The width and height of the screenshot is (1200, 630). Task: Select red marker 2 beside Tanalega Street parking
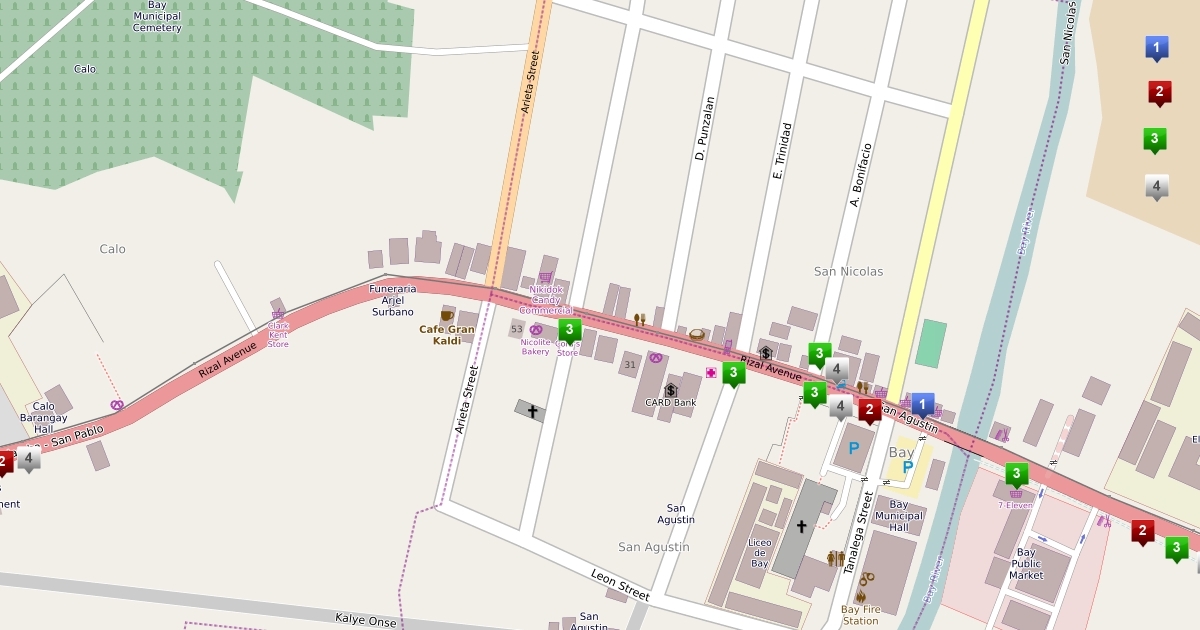point(869,409)
